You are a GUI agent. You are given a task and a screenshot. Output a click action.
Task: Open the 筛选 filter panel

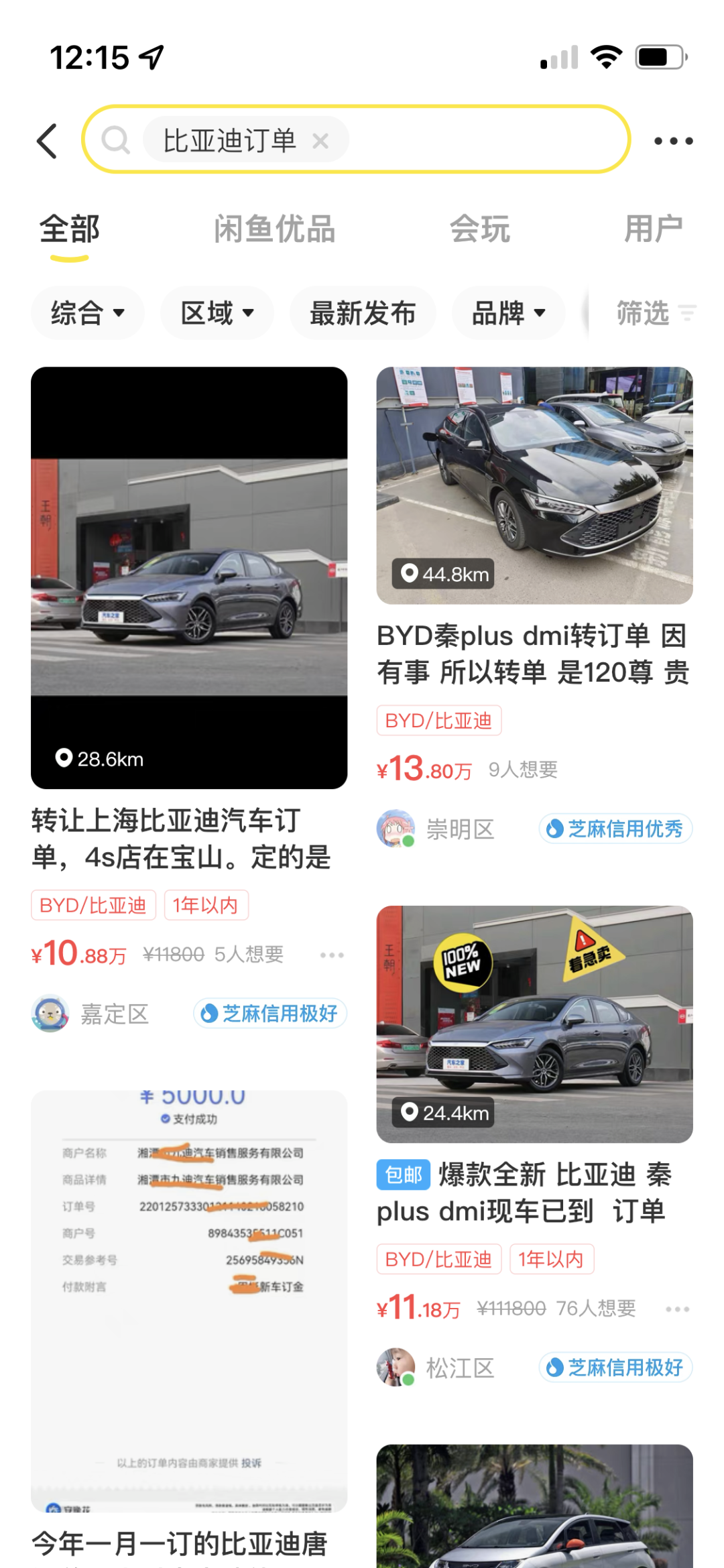(x=655, y=313)
